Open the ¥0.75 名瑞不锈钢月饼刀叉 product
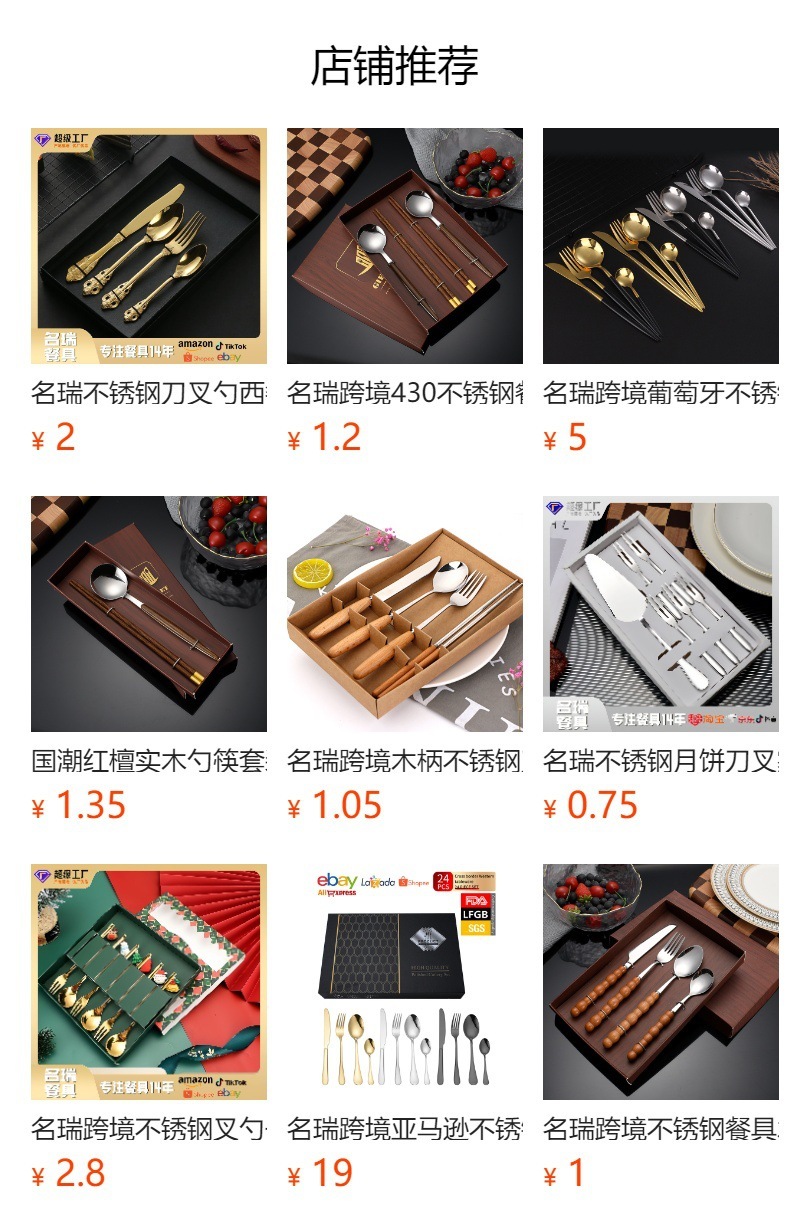790x1232 pixels. (x=661, y=614)
